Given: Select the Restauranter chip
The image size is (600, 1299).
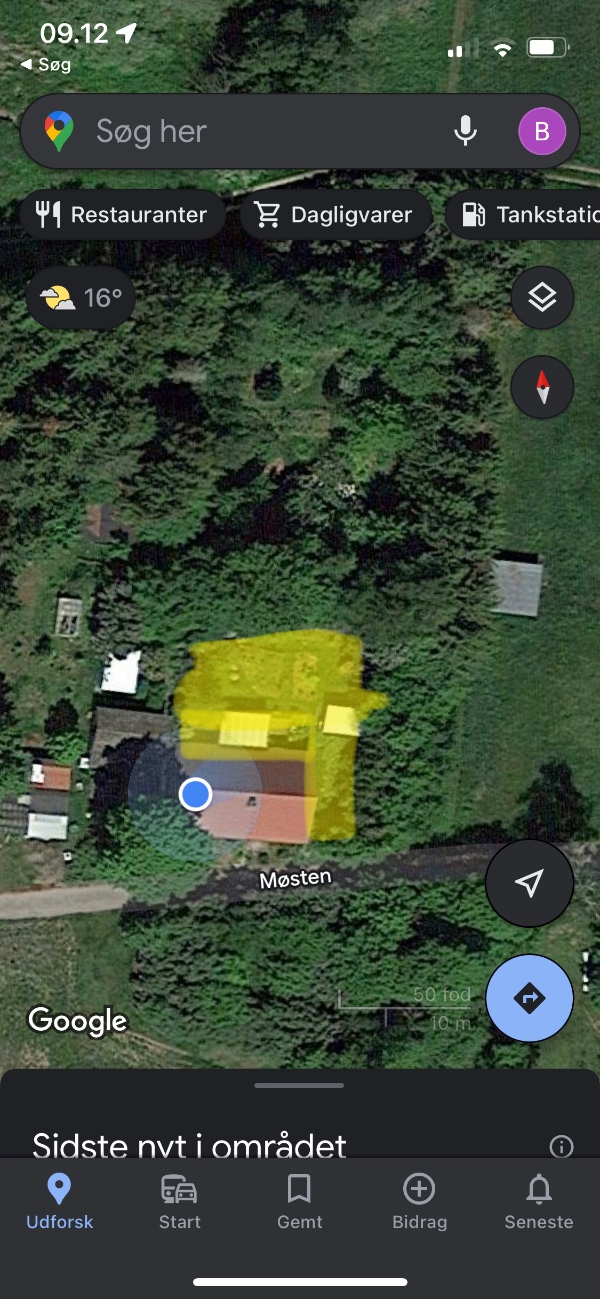Looking at the screenshot, I should 122,214.
